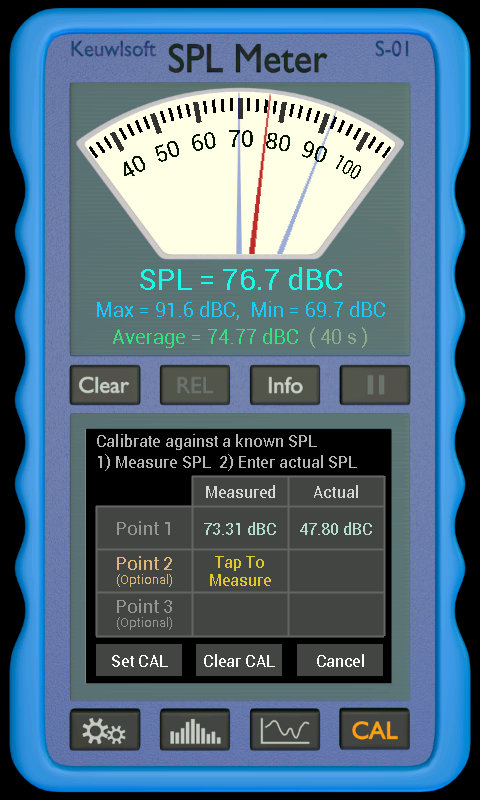480x800 pixels.
Task: Open the line chart history view
Action: pos(285,730)
